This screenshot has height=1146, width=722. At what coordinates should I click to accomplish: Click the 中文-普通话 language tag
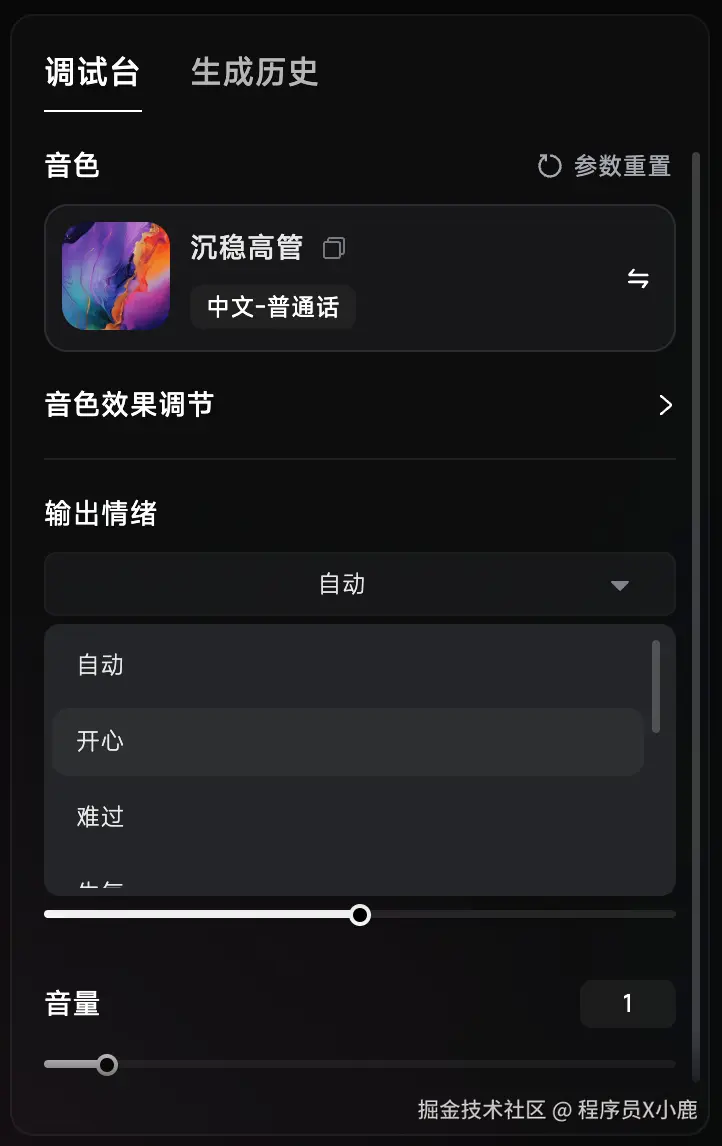pyautogui.click(x=272, y=307)
